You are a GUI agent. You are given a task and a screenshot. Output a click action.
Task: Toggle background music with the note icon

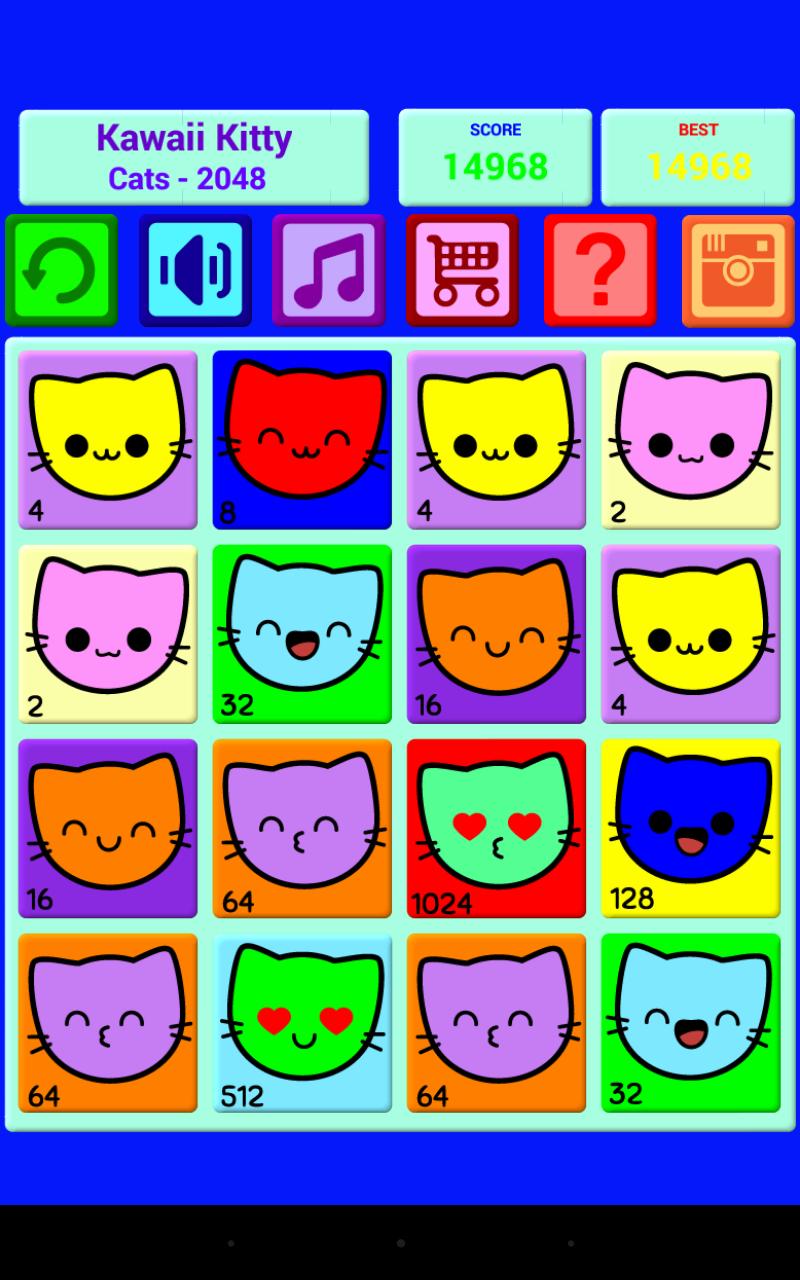pos(328,270)
